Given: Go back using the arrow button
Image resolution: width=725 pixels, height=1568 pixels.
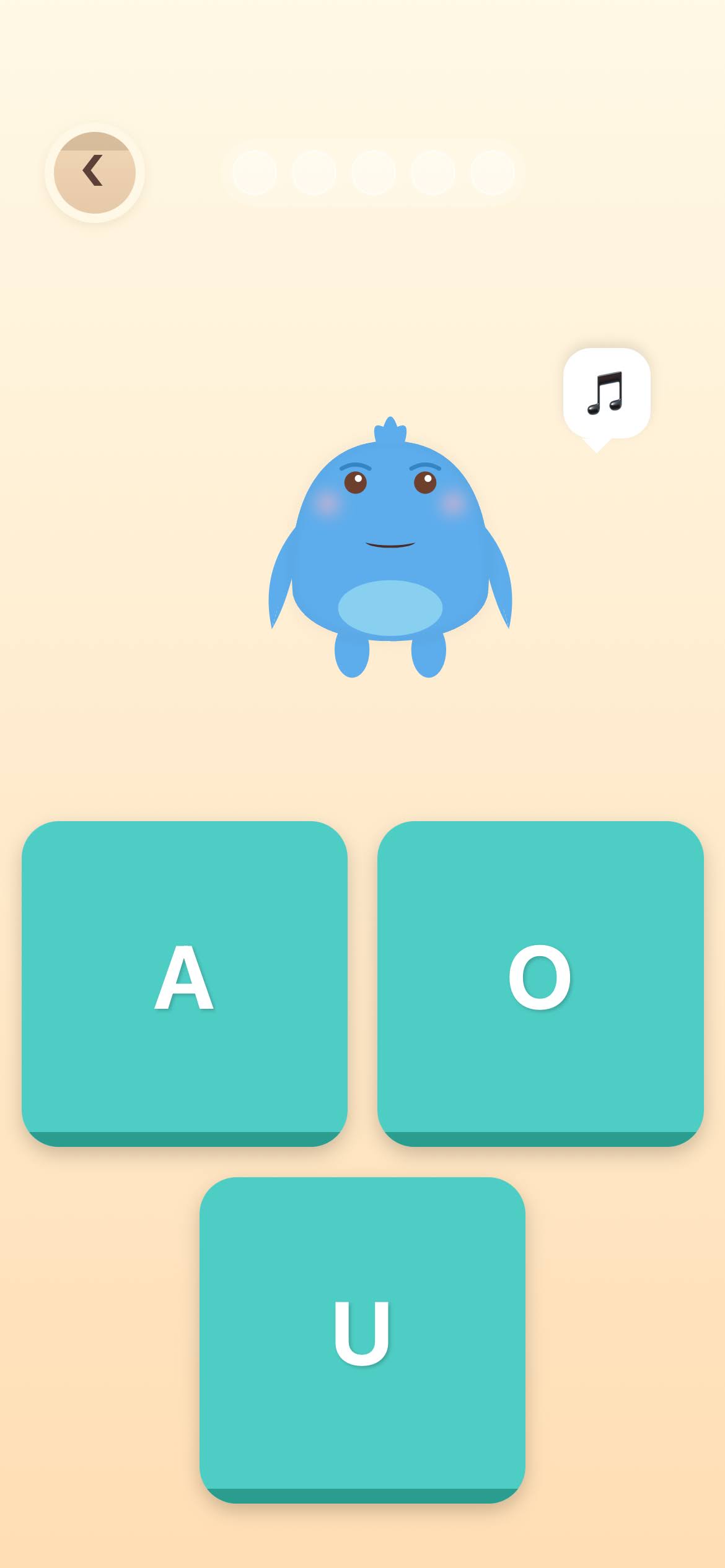Looking at the screenshot, I should [94, 172].
